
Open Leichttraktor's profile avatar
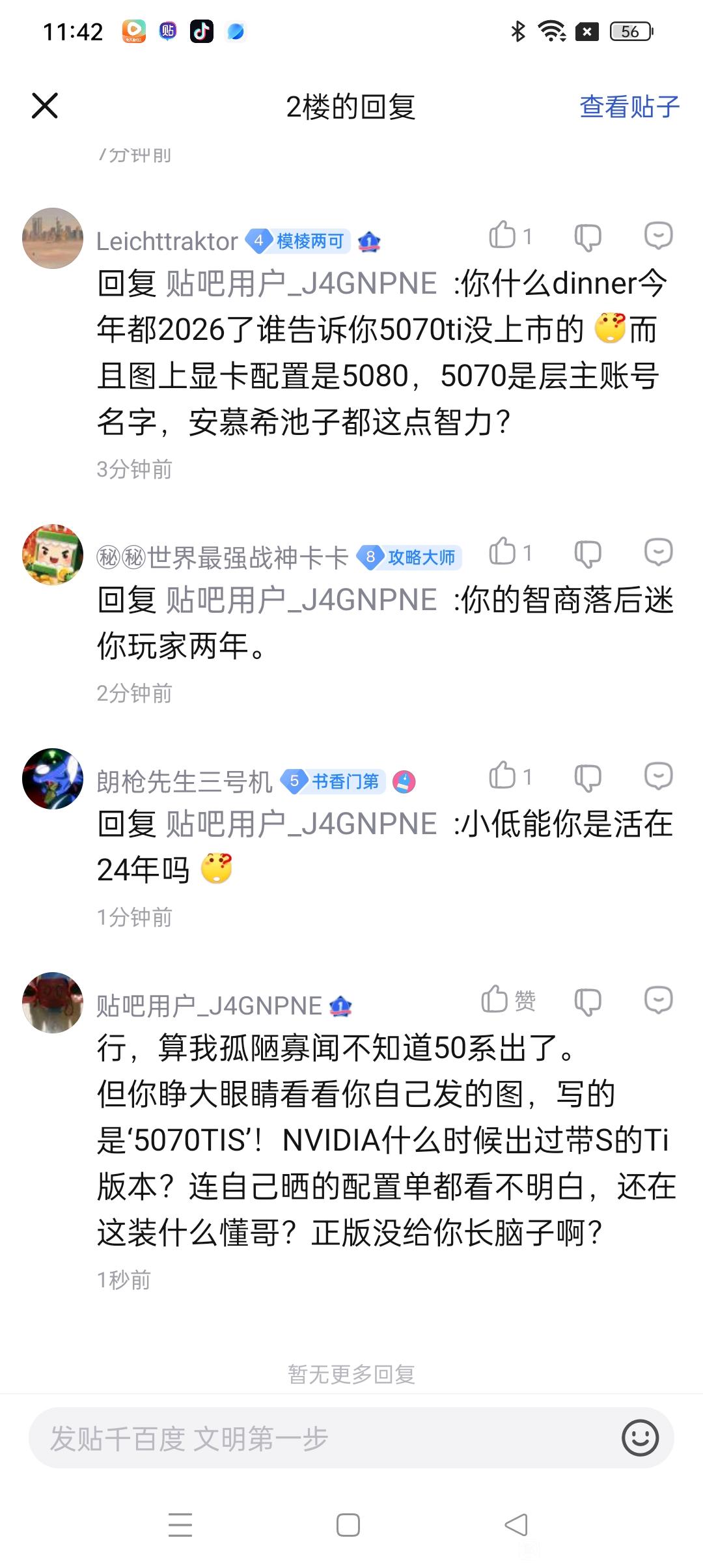pos(53,238)
